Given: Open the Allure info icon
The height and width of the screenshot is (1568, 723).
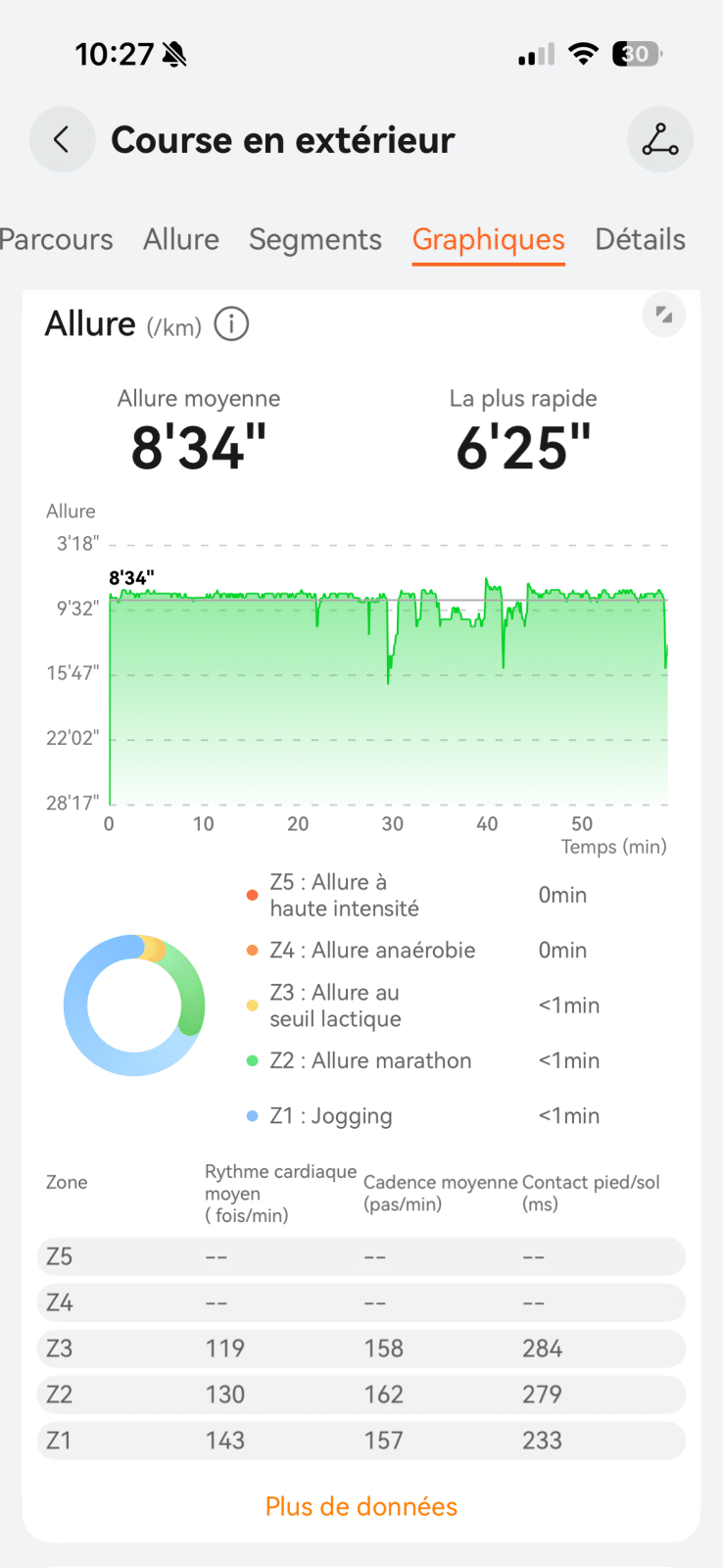Looking at the screenshot, I should [232, 323].
